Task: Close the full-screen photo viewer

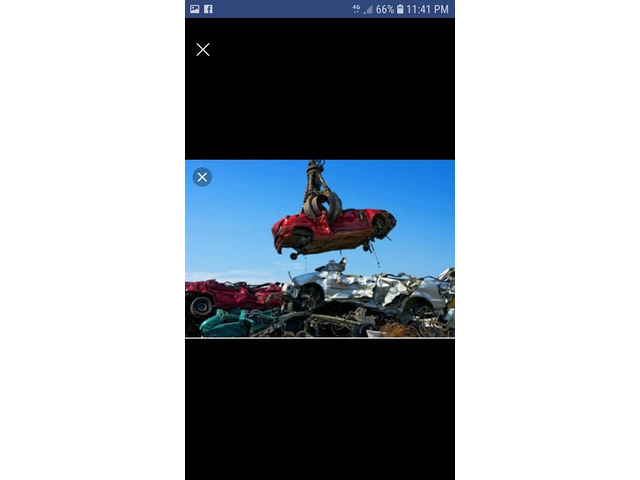Action: click(x=203, y=49)
